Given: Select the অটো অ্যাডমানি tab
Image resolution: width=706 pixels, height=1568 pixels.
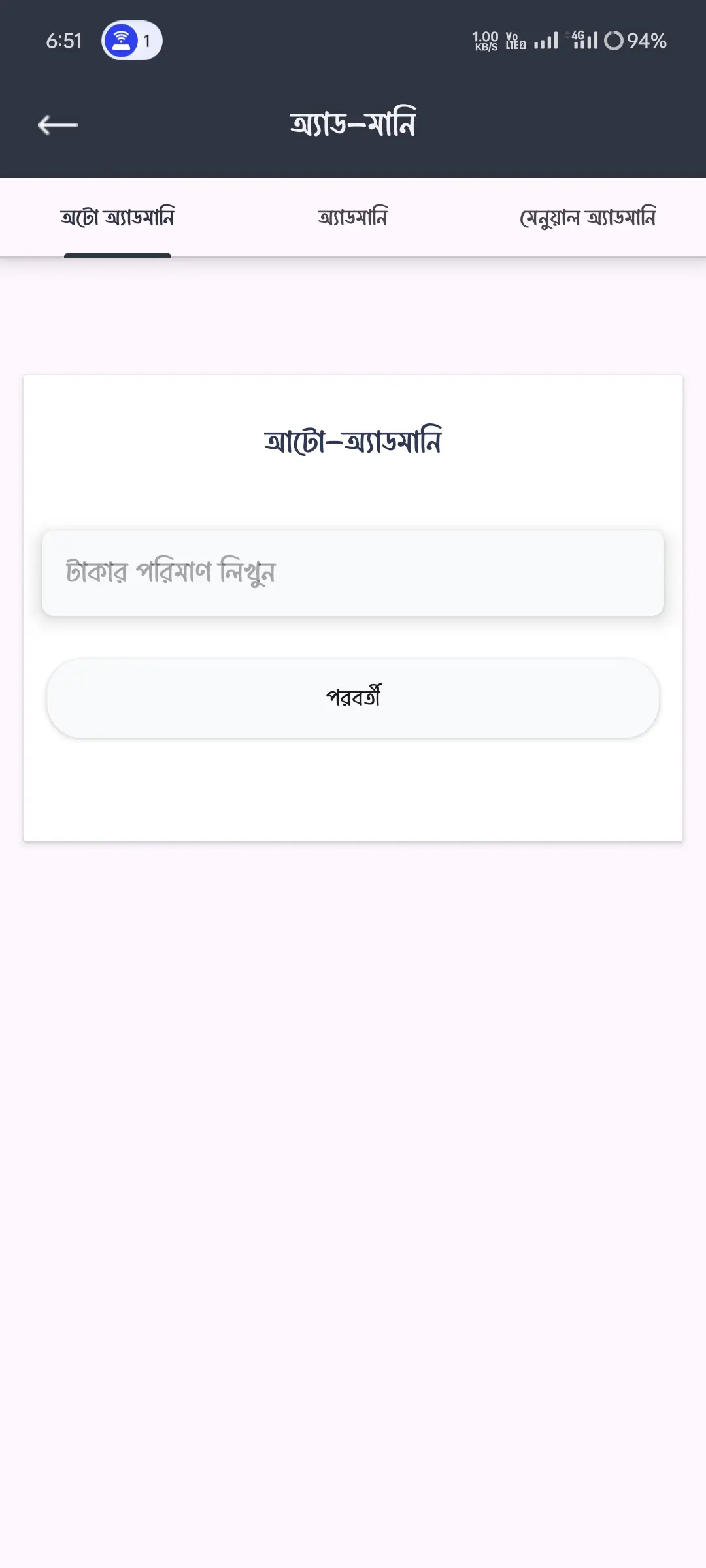Looking at the screenshot, I should pos(118,218).
